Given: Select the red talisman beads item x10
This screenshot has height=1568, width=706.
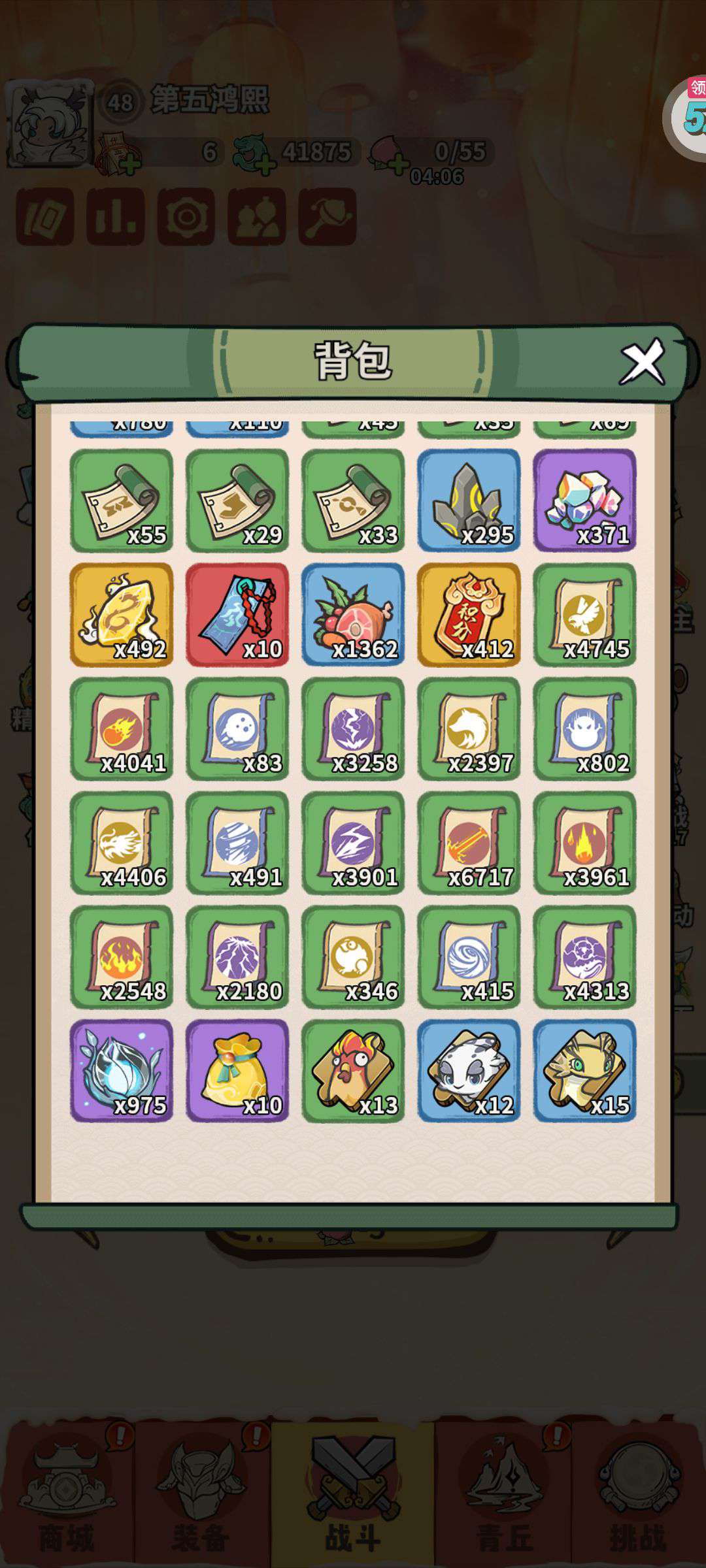Looking at the screenshot, I should tap(237, 614).
